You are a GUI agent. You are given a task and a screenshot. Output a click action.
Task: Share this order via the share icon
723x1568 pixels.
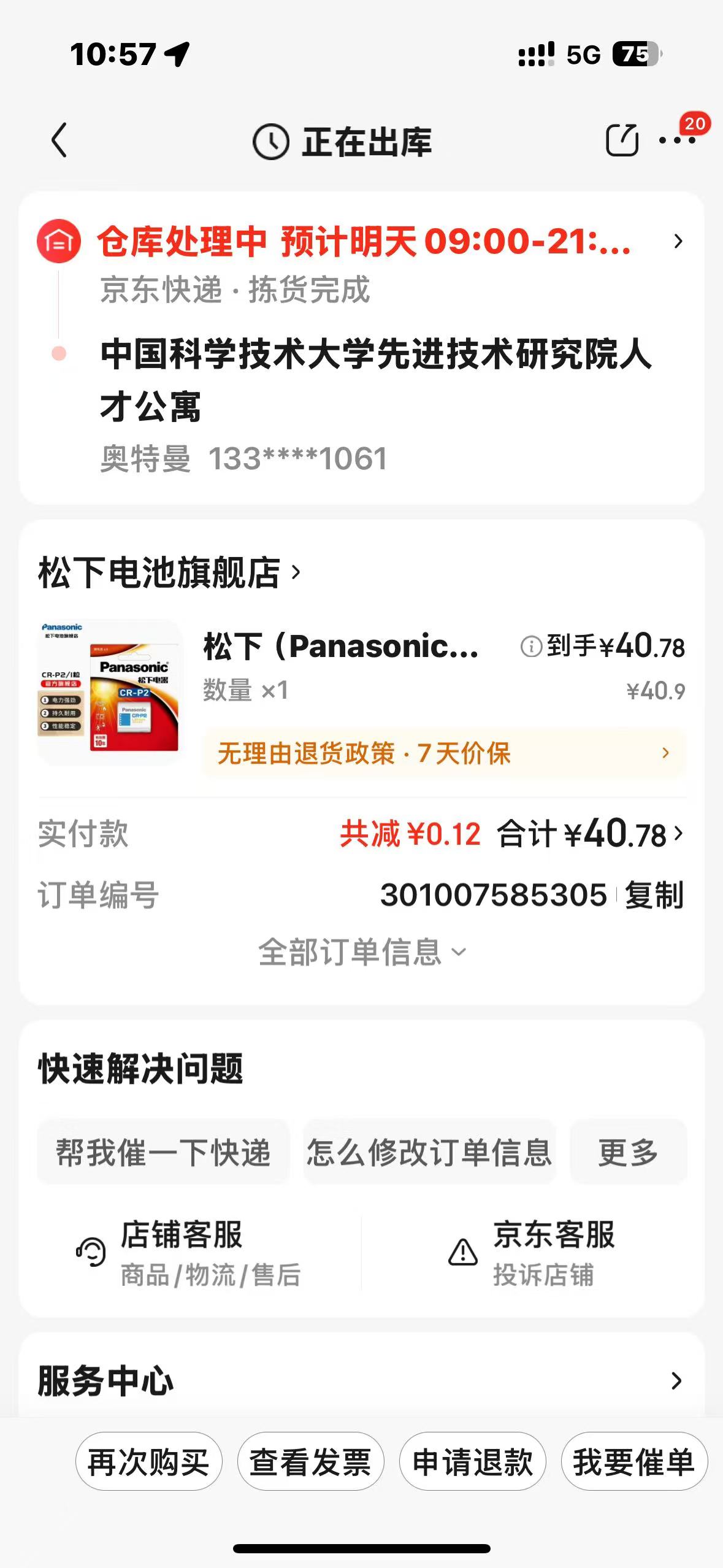point(622,140)
